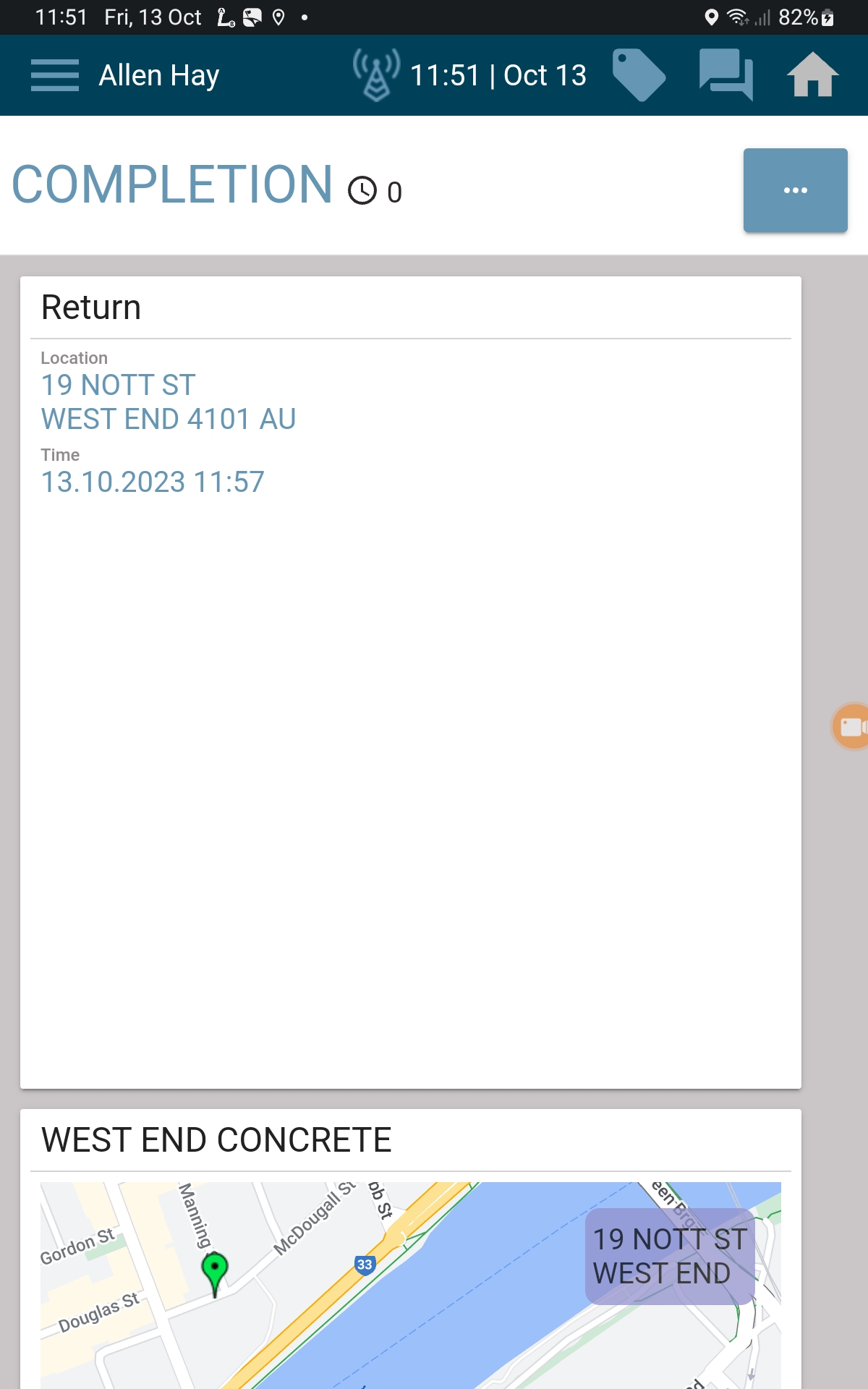
Task: Open the ellipsis options menu
Action: [x=794, y=190]
